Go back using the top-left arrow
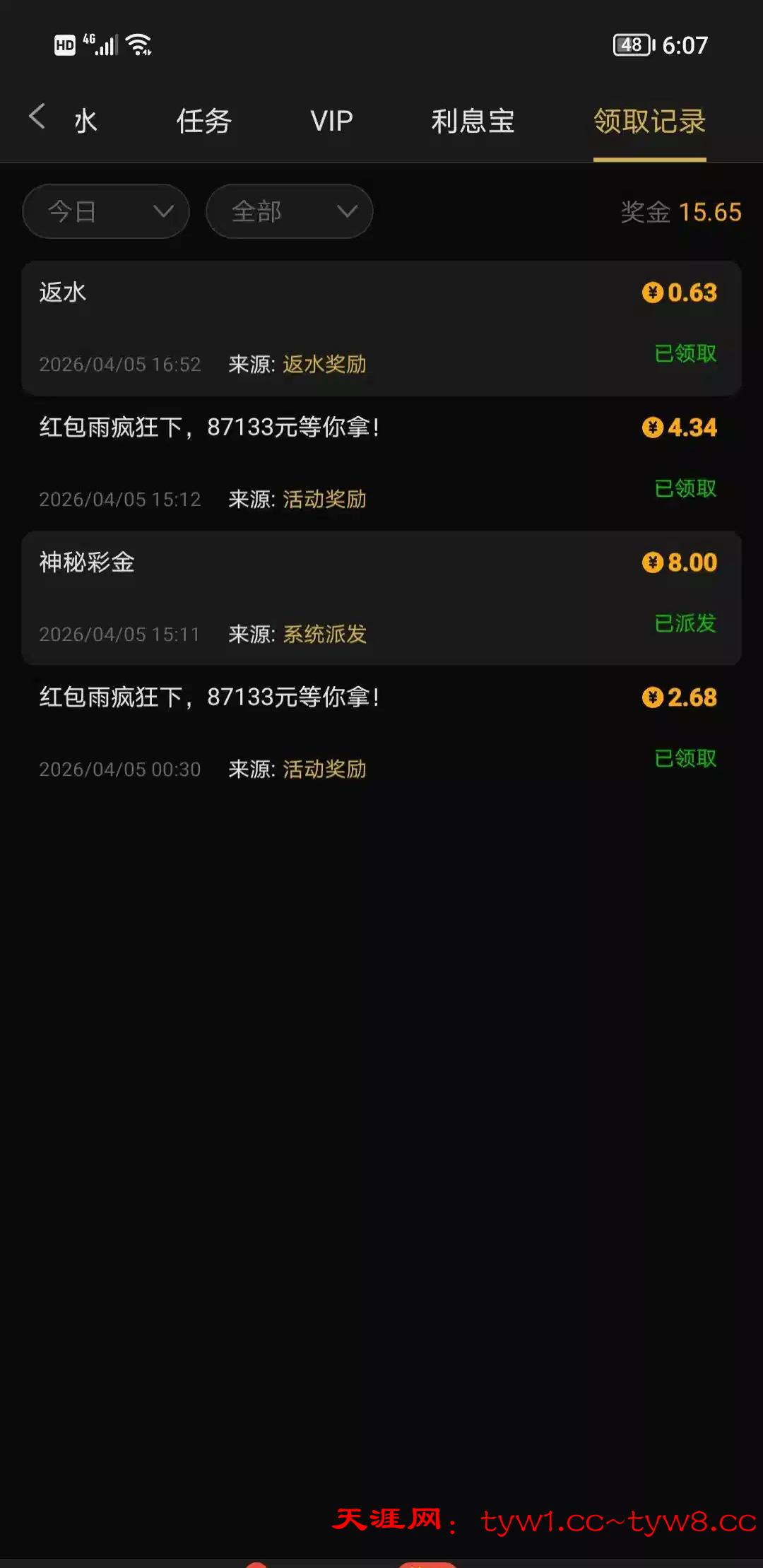This screenshot has height=1568, width=763. click(x=37, y=117)
